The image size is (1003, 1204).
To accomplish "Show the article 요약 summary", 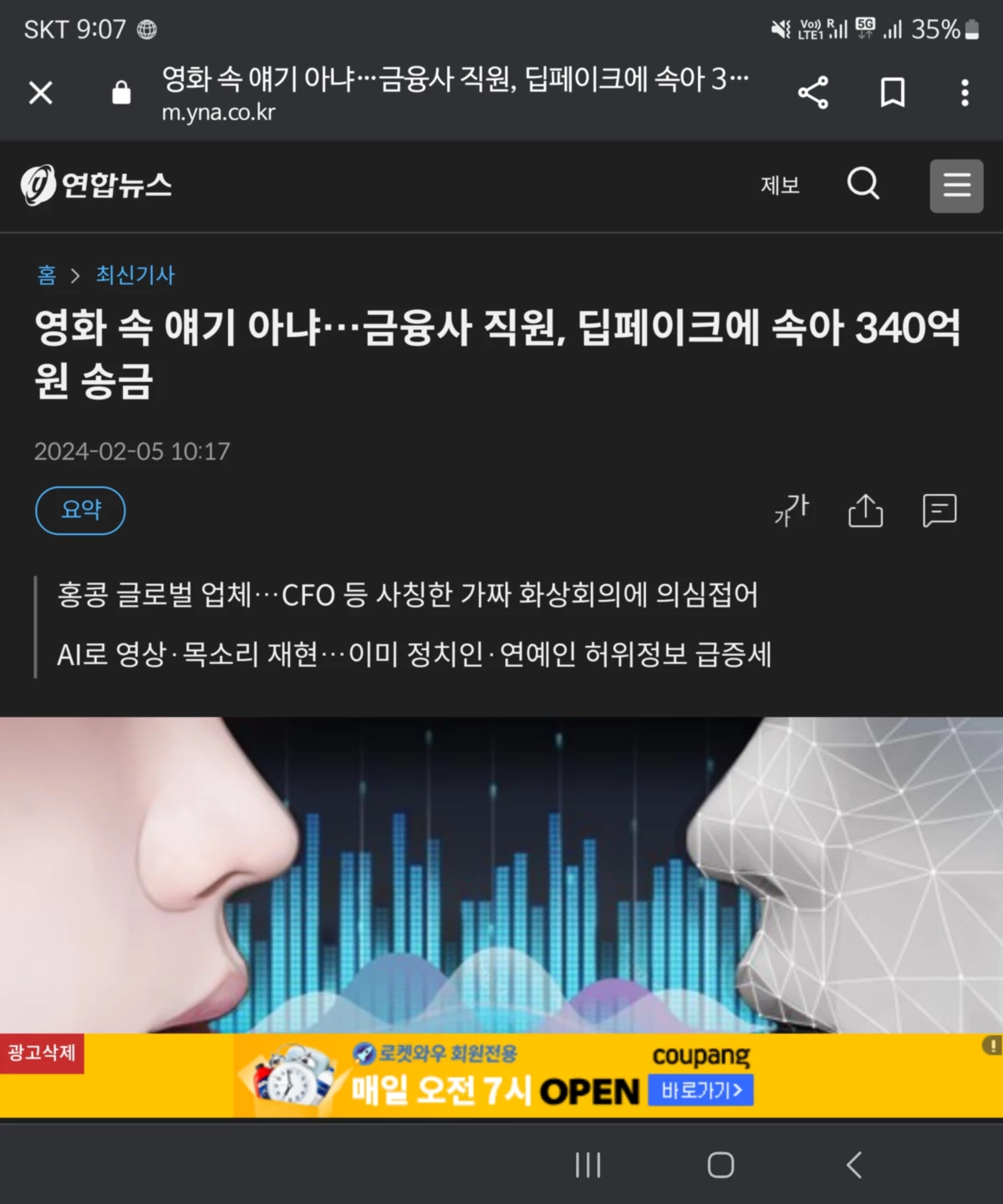I will coord(80,510).
